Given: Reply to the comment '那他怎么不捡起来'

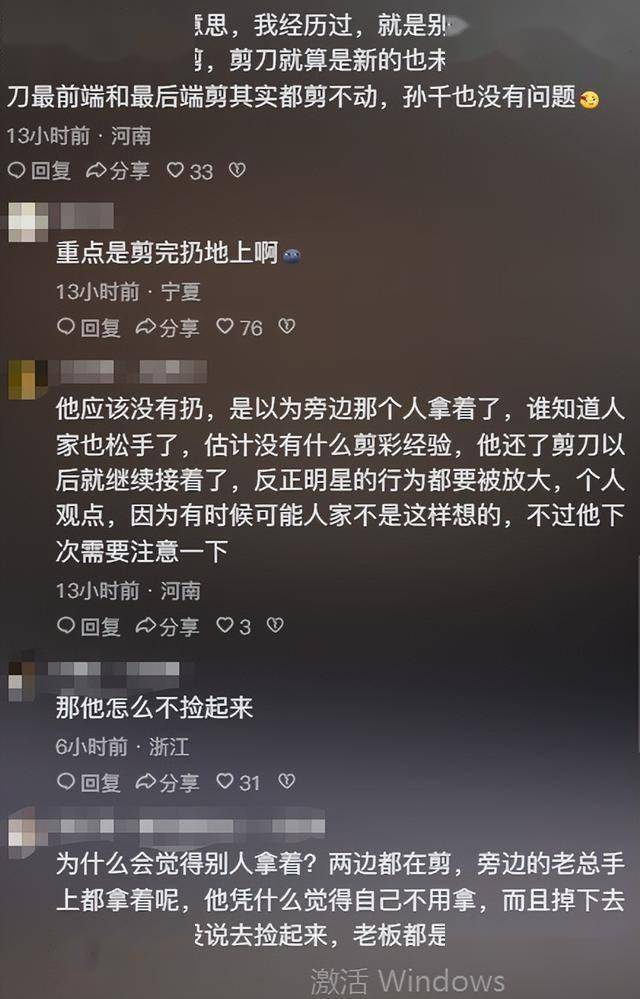Looking at the screenshot, I should pos(88,782).
